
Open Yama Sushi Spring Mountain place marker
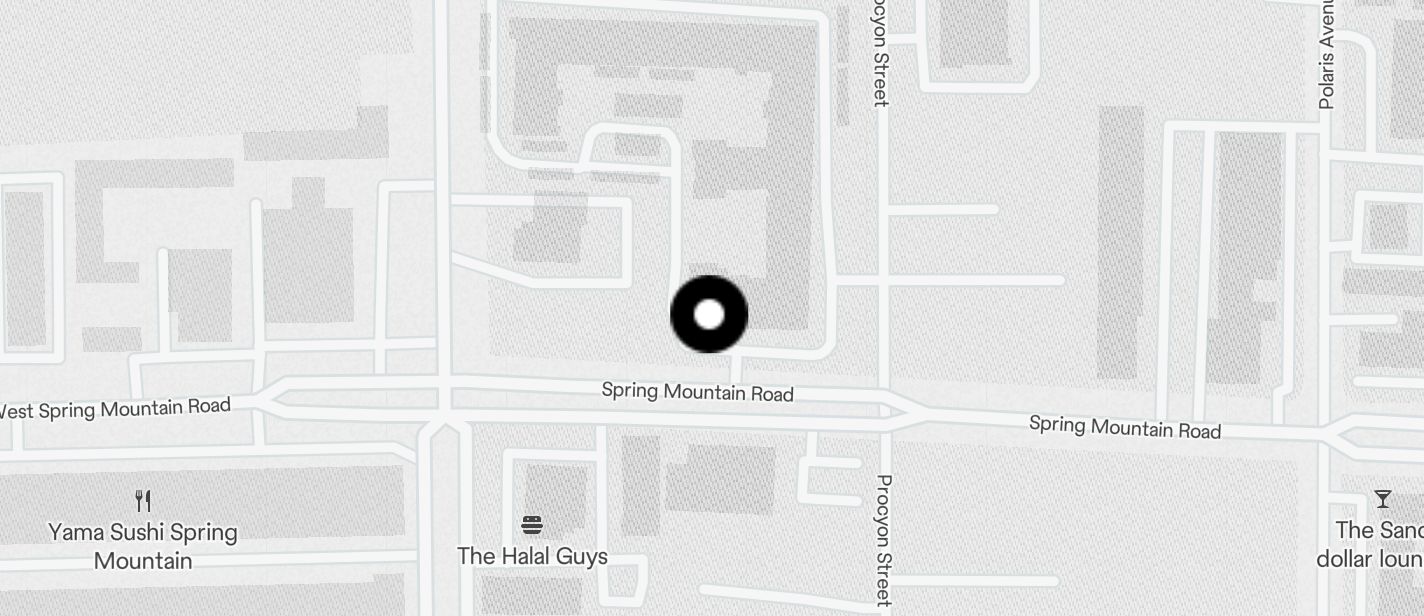coord(143,500)
